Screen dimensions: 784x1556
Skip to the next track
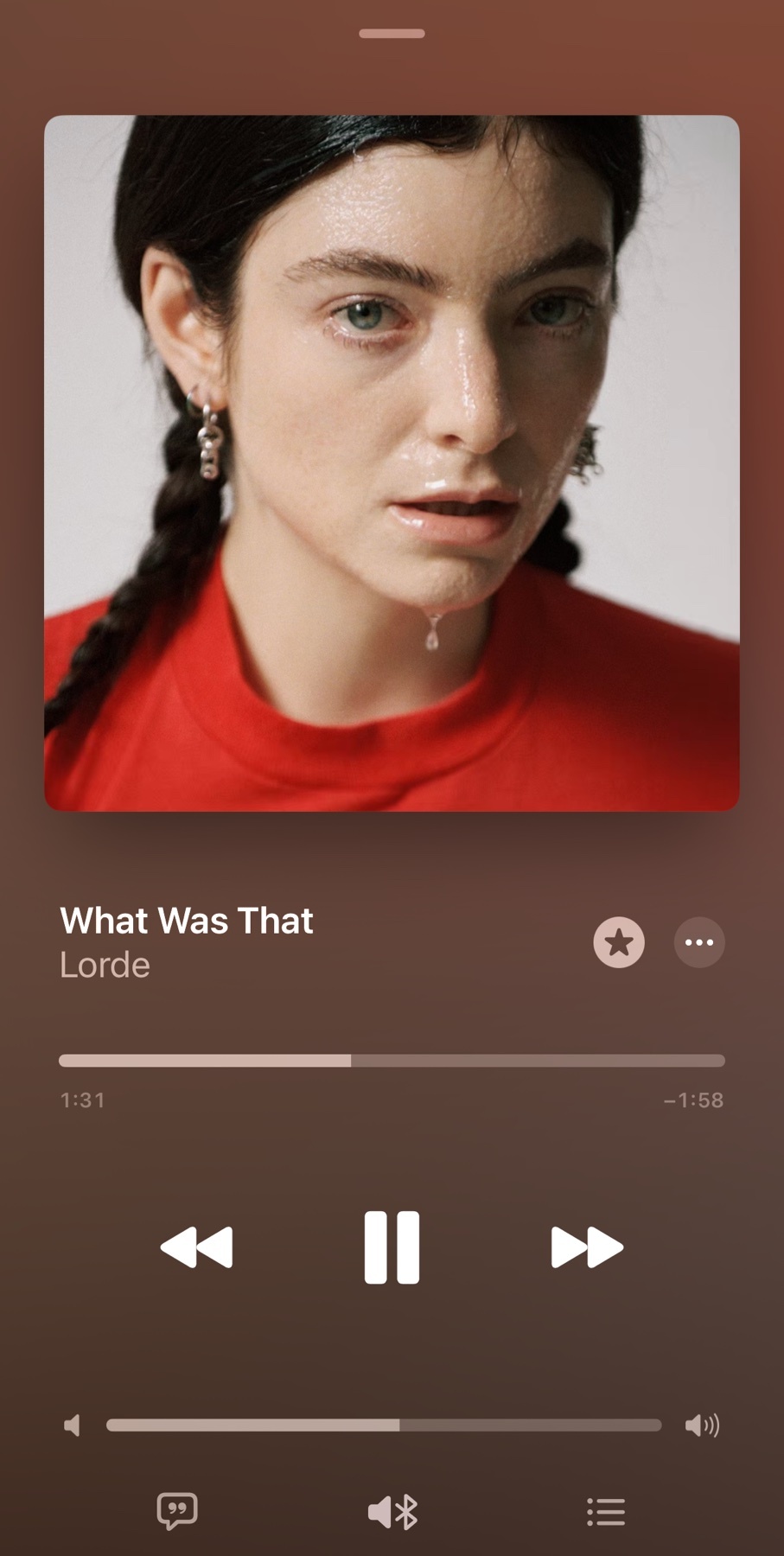point(587,1247)
